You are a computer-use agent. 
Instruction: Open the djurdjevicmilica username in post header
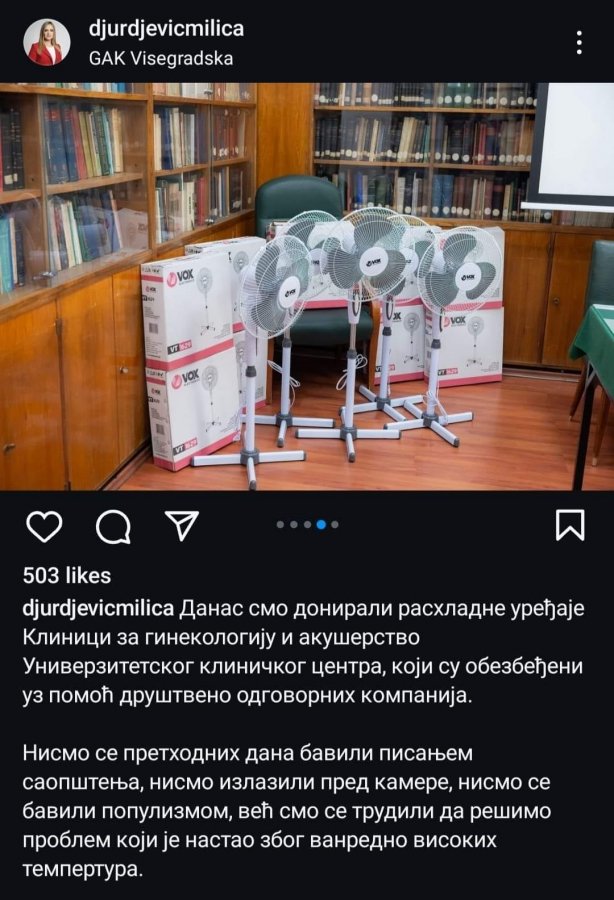click(x=166, y=28)
